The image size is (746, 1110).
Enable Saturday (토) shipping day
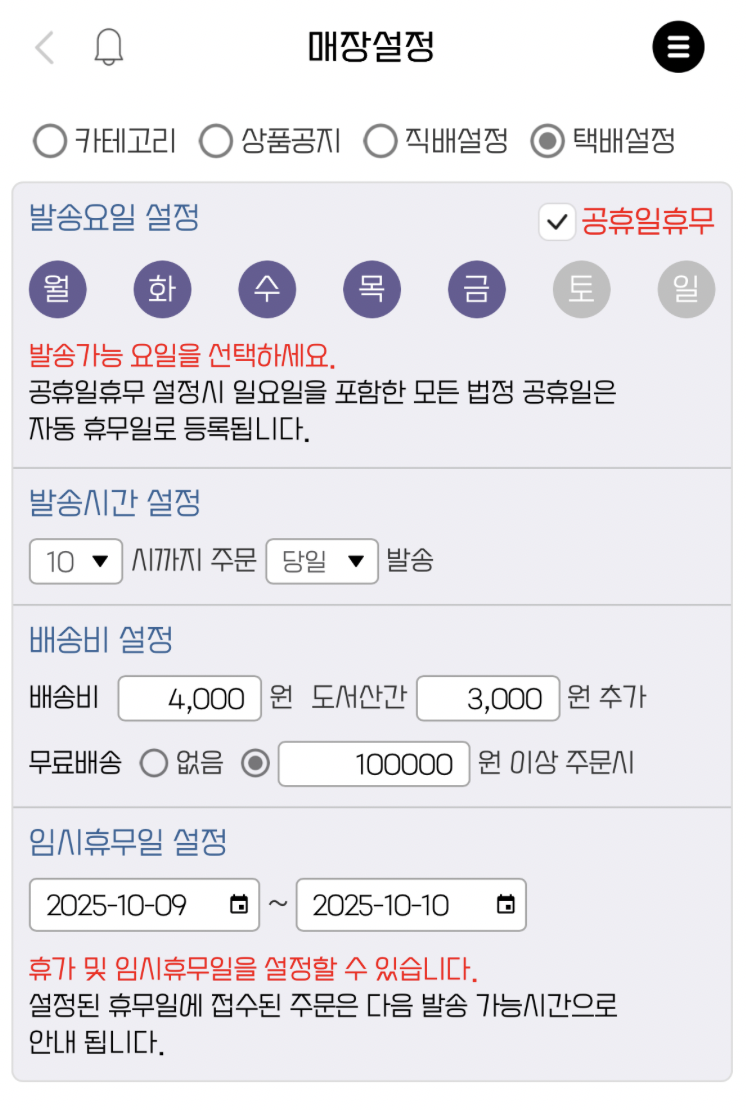582,290
